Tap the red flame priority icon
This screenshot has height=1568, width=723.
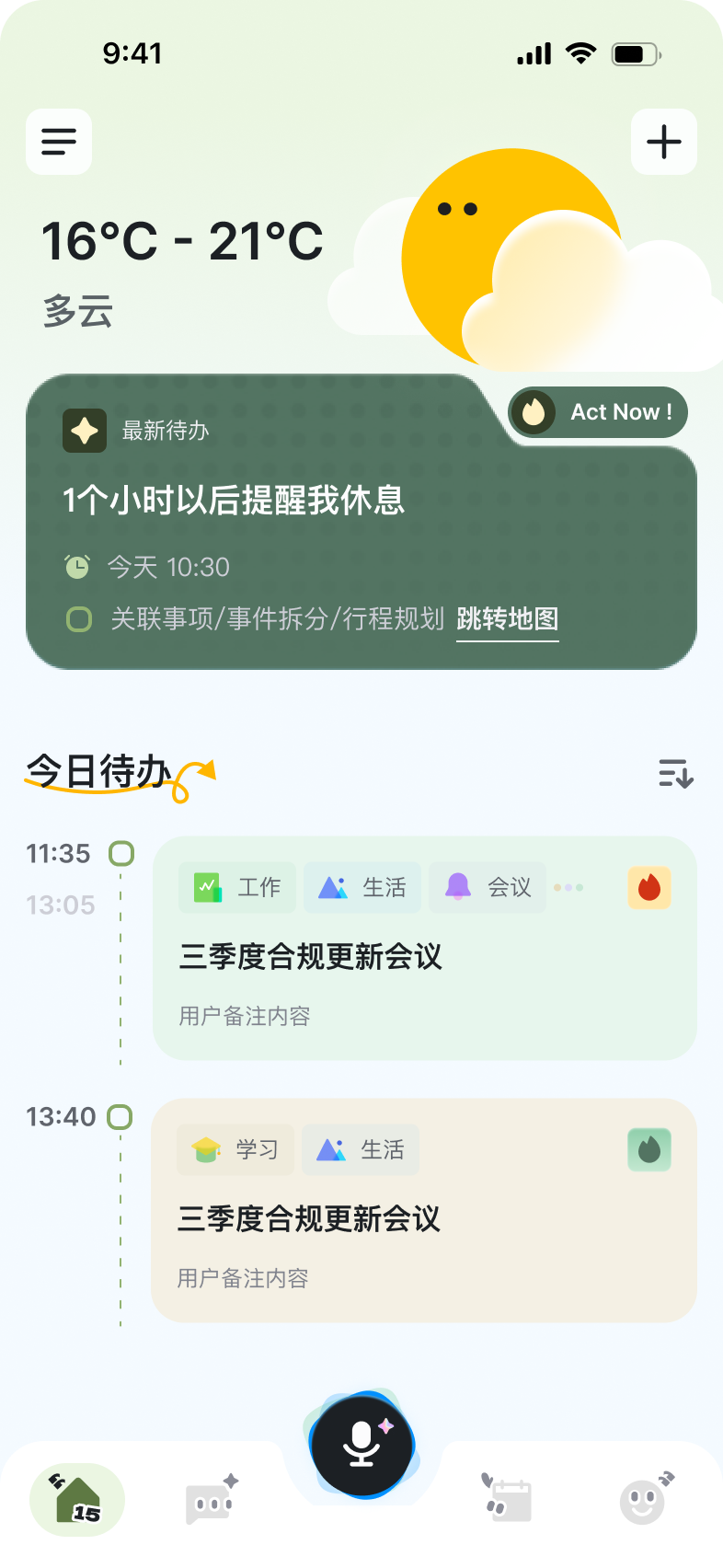649,888
